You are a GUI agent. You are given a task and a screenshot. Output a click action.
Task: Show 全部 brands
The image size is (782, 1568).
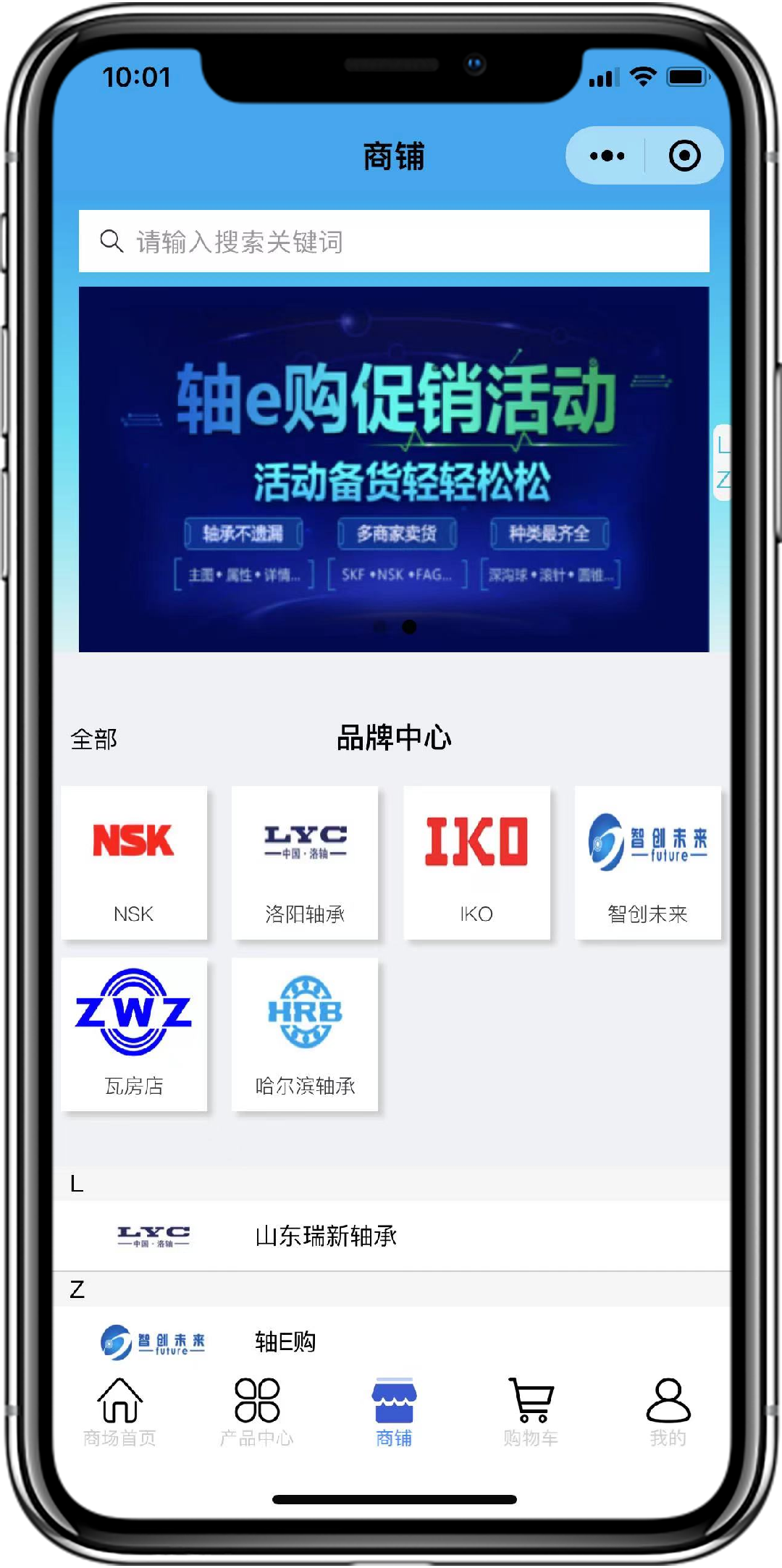pos(93,739)
